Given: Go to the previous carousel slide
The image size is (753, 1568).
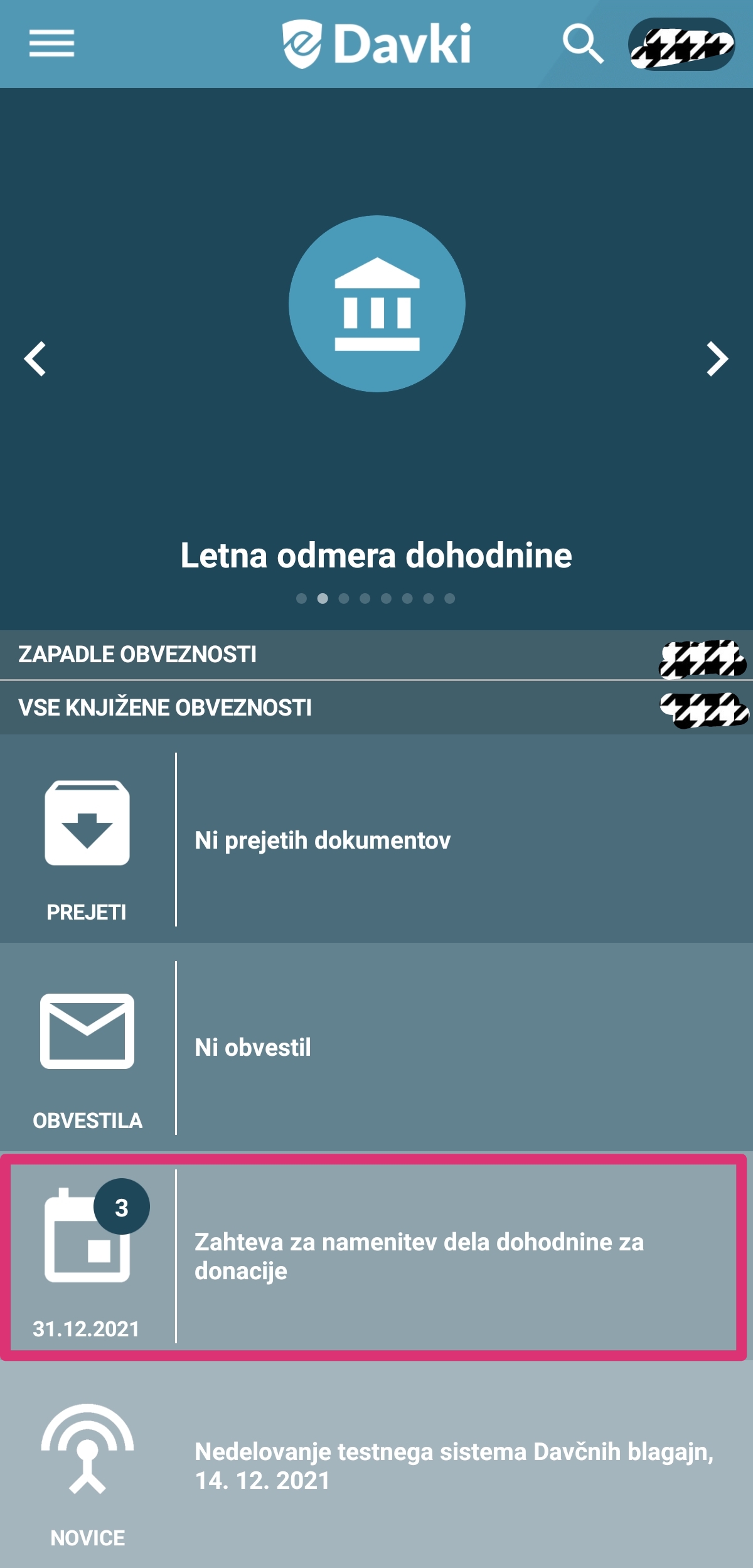Looking at the screenshot, I should coord(35,358).
